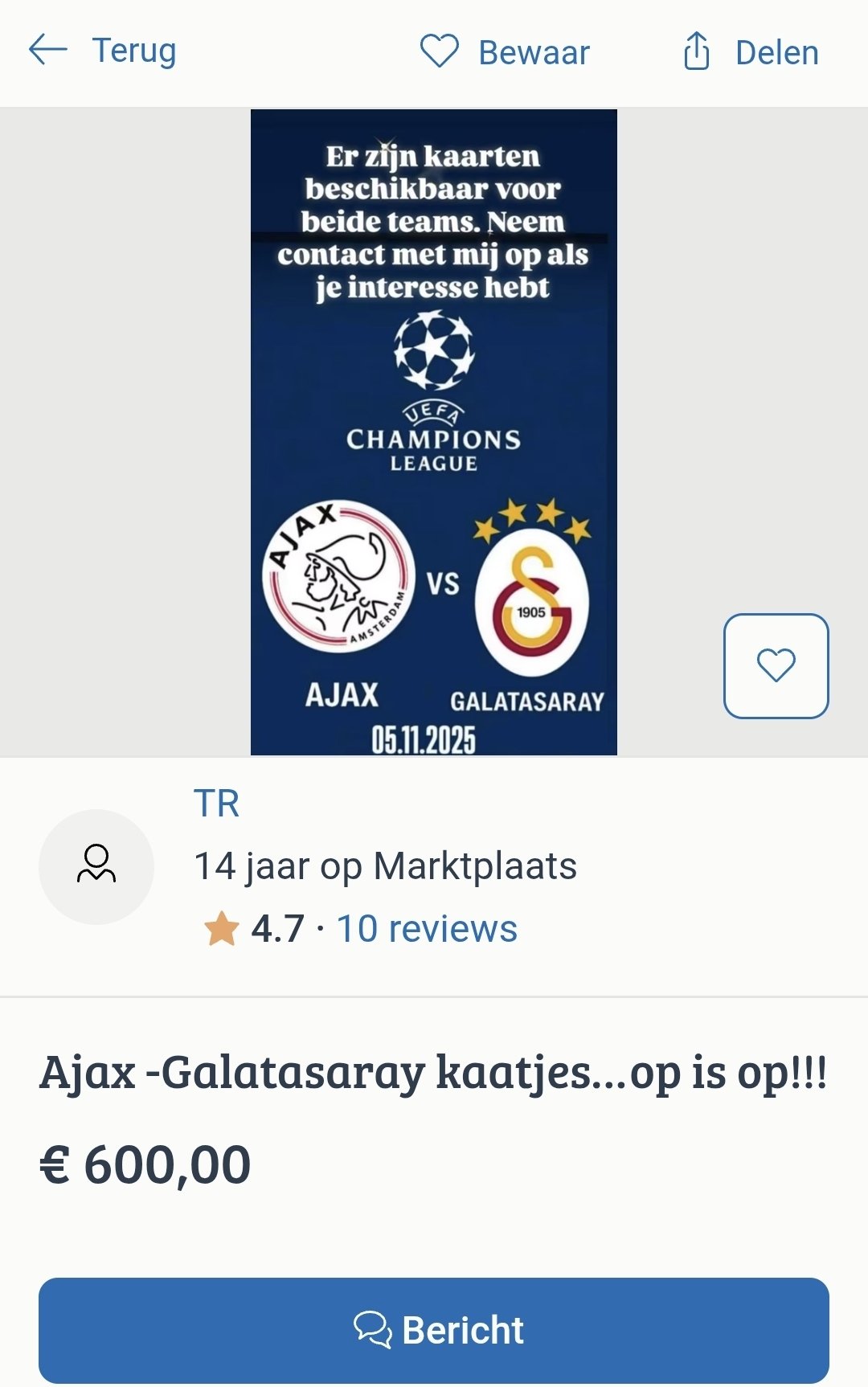View the seller's 10 reviews
This screenshot has height=1387, width=868.
tap(426, 929)
